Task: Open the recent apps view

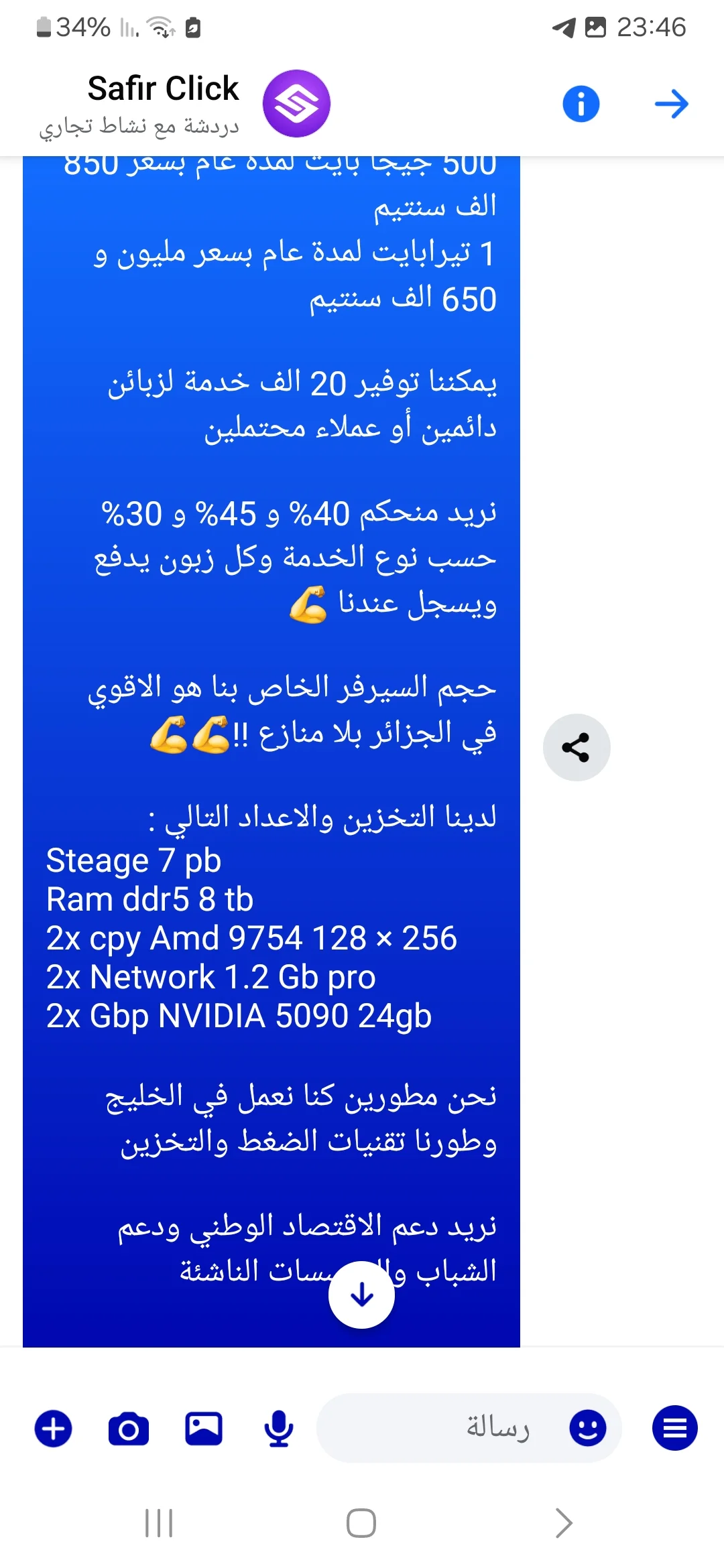Action: (159, 1523)
